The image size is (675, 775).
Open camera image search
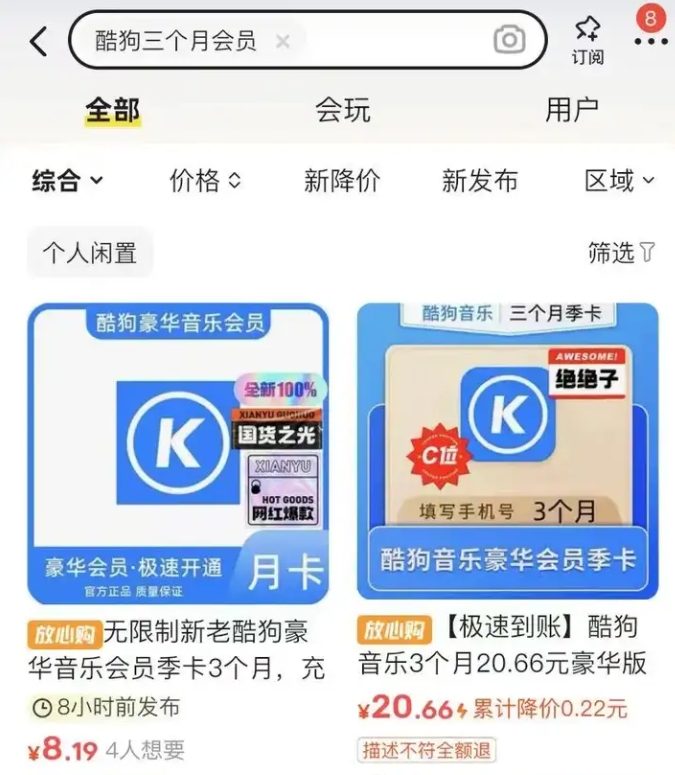point(509,40)
